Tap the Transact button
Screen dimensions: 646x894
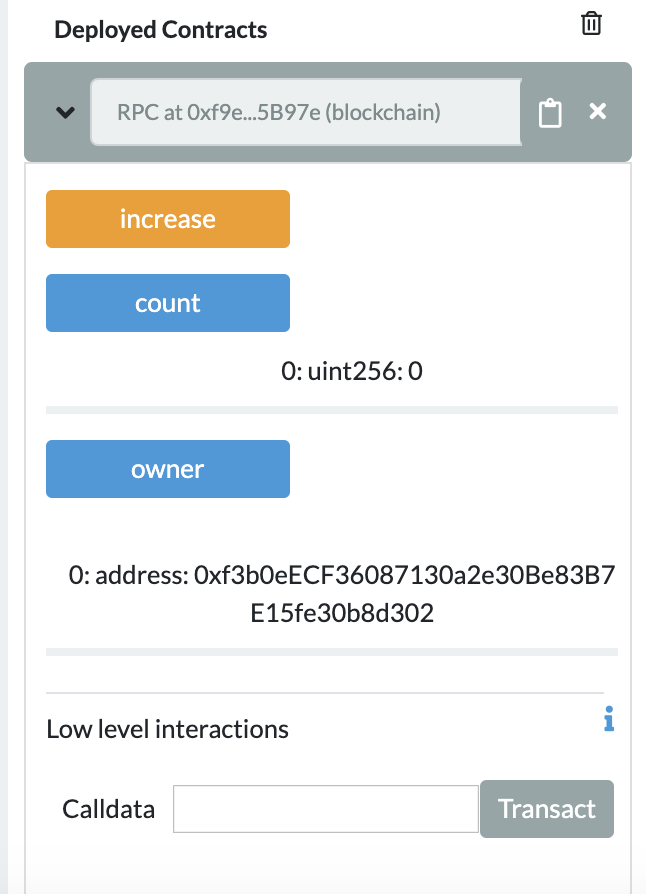(546, 809)
